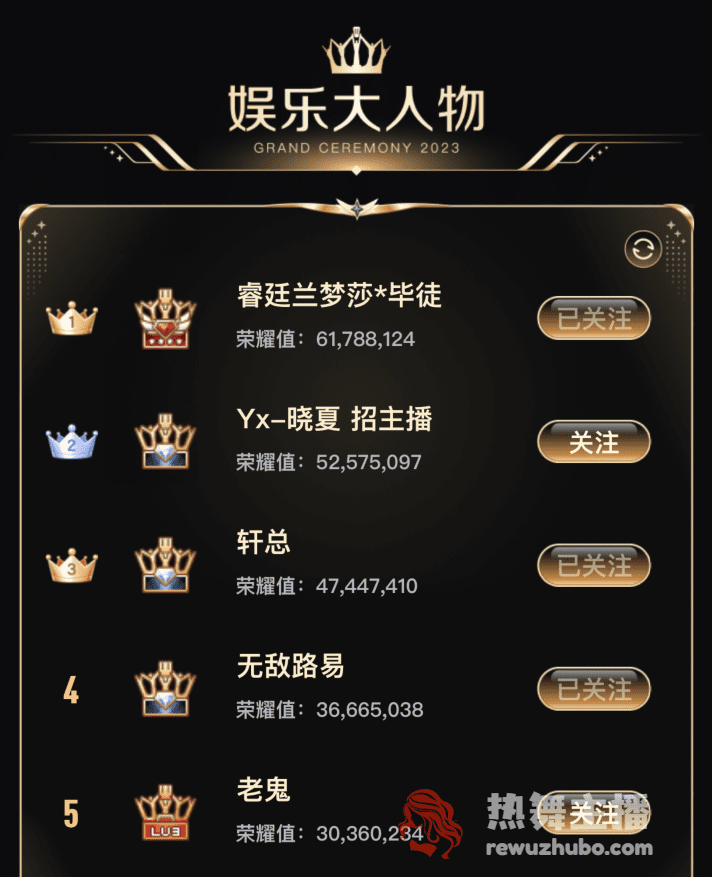Refresh the ranking list
This screenshot has height=877, width=712.
click(x=643, y=249)
